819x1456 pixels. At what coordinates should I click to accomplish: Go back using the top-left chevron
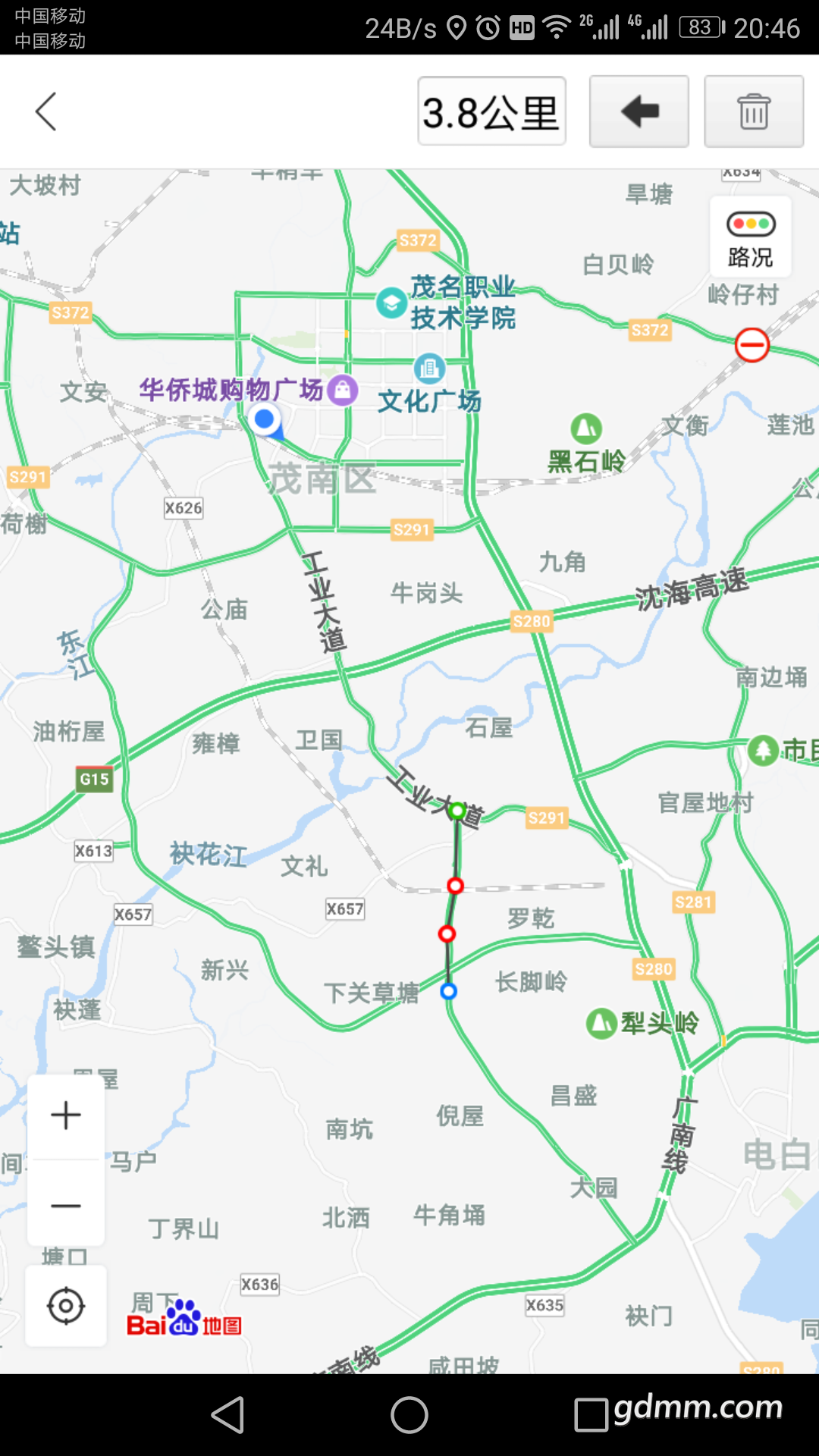pos(46,112)
